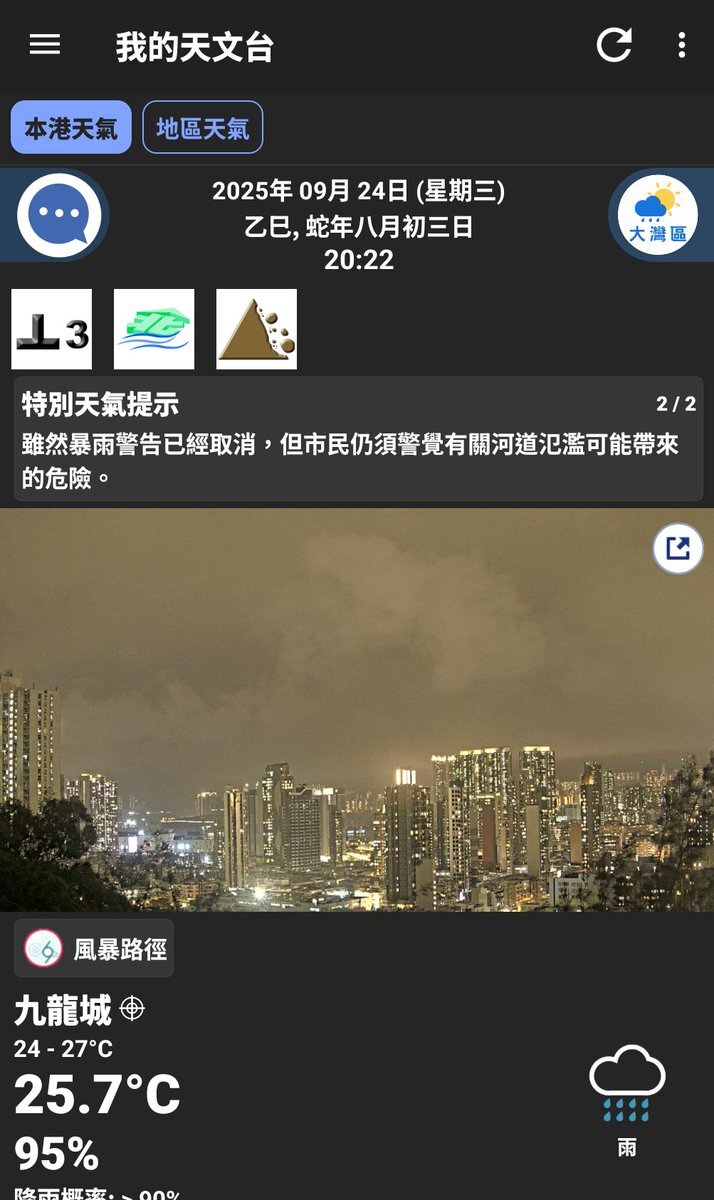Screen dimensions: 714x1200
Task: Open the chatbot speech bubble icon
Action: point(62,215)
